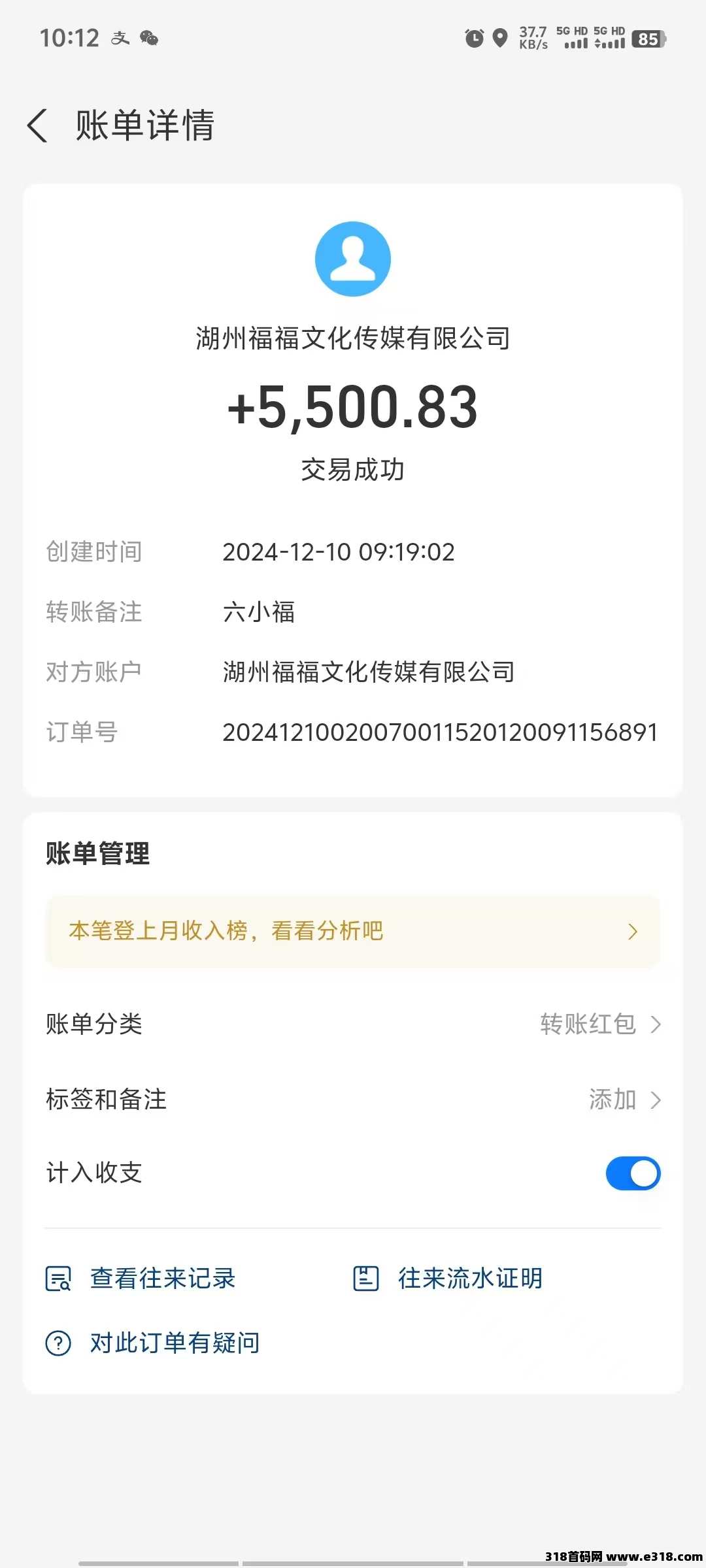Add 标签和备注 to this bill

pyautogui.click(x=353, y=1100)
